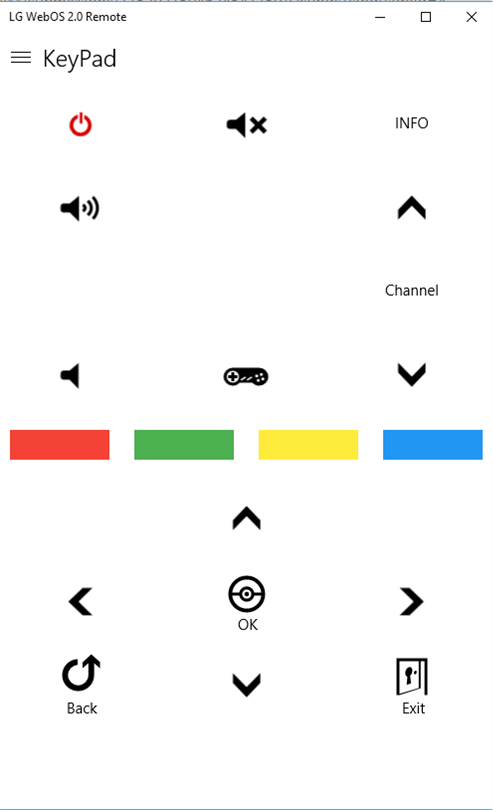Go back with the Back button
Image resolution: width=493 pixels, height=810 pixels.
[82, 685]
